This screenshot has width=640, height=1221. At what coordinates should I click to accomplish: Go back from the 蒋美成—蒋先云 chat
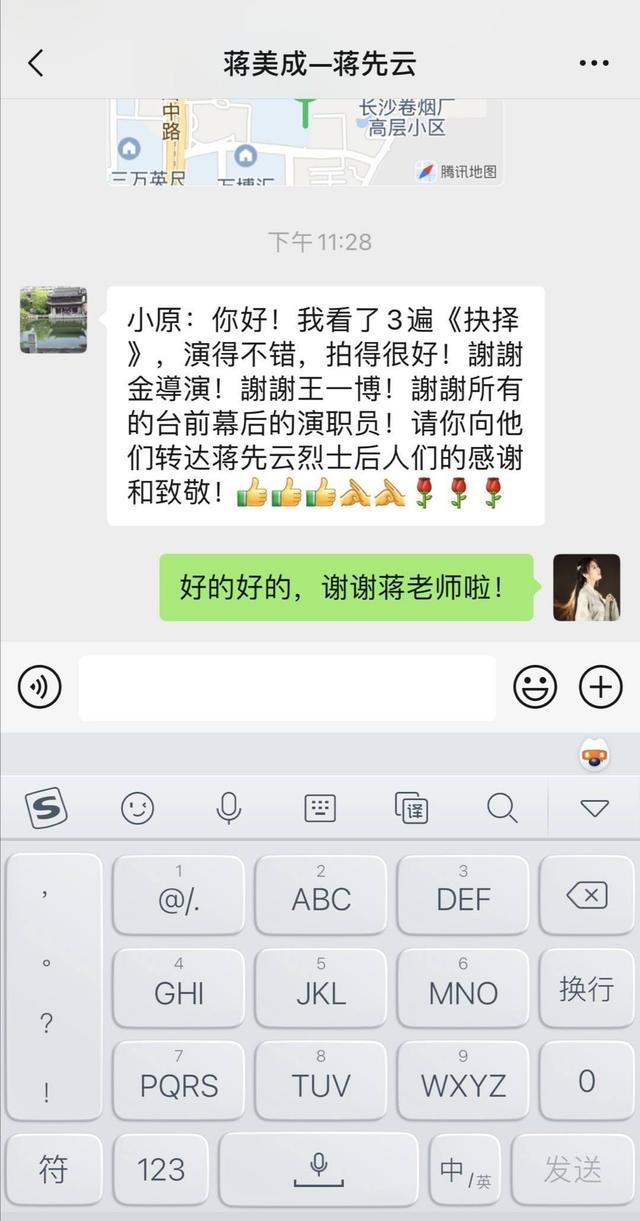(x=36, y=64)
